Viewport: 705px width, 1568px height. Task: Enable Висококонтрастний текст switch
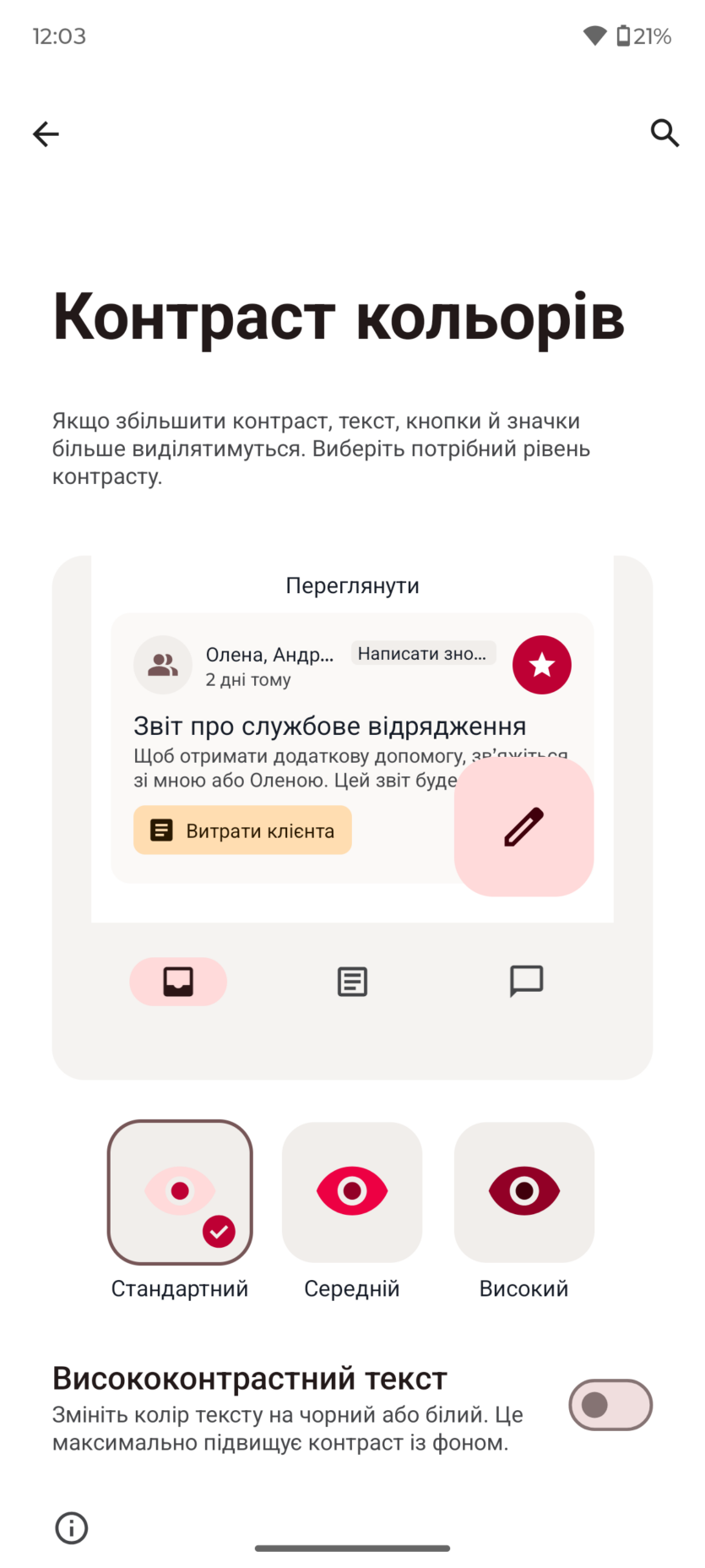tap(610, 1404)
